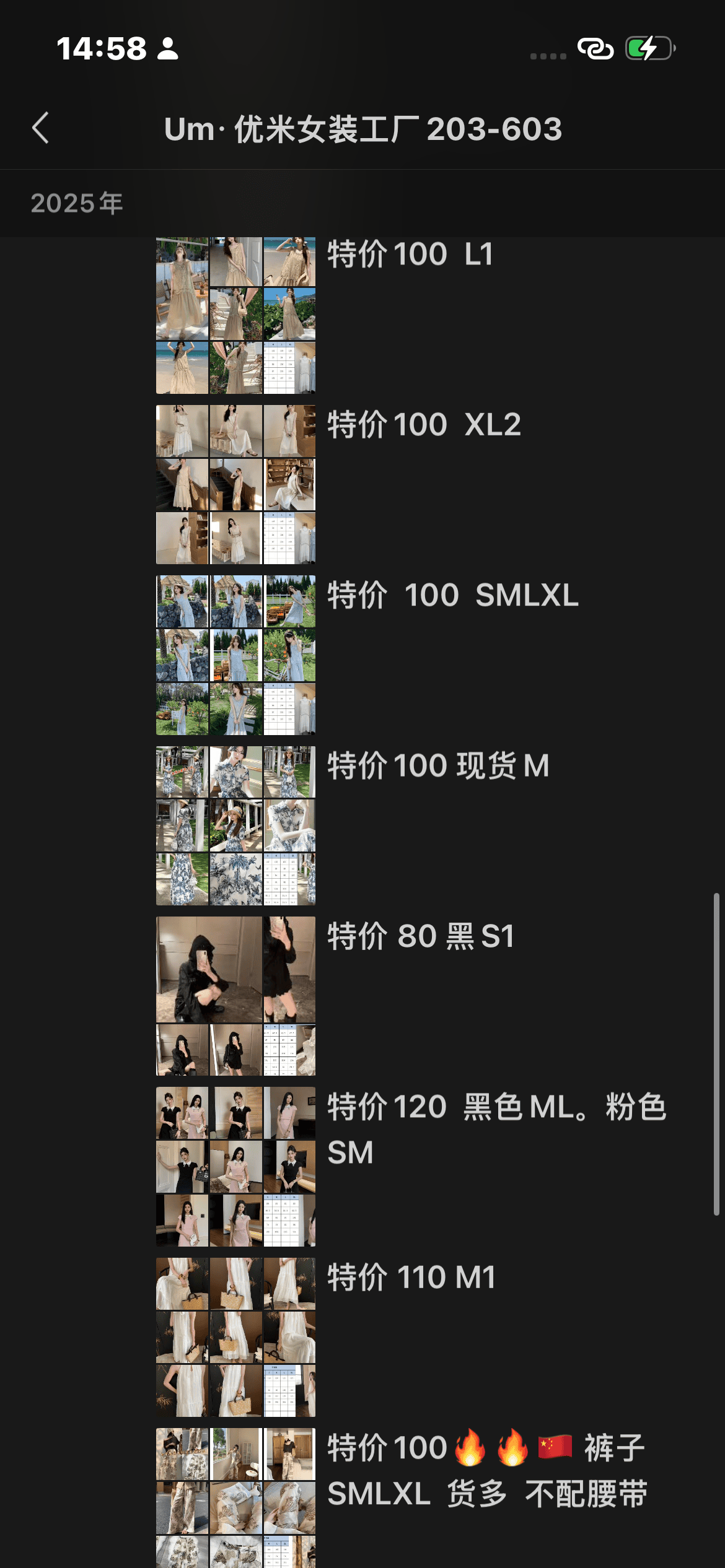
Task: View the 特价80 黑S1 post
Action: click(420, 936)
